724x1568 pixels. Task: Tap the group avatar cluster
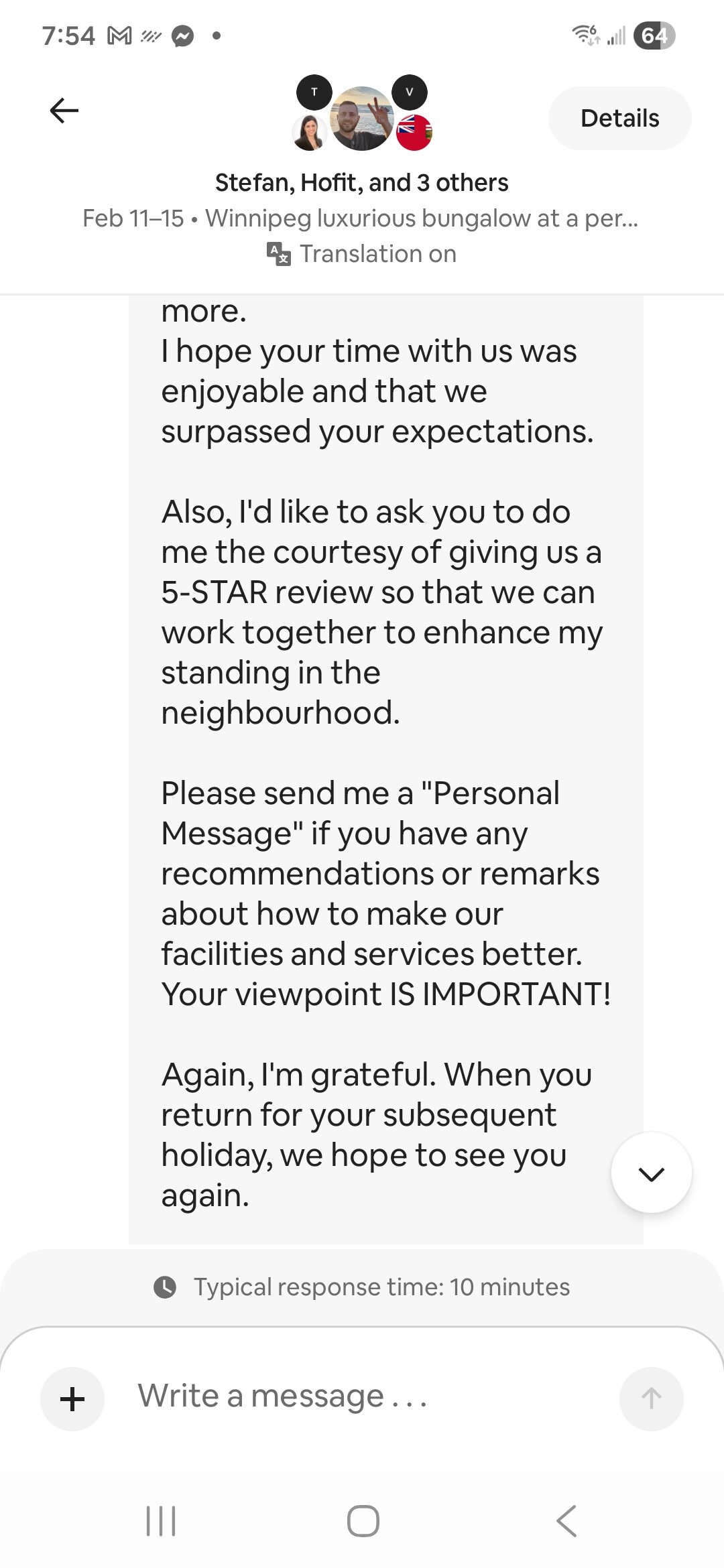pyautogui.click(x=362, y=114)
